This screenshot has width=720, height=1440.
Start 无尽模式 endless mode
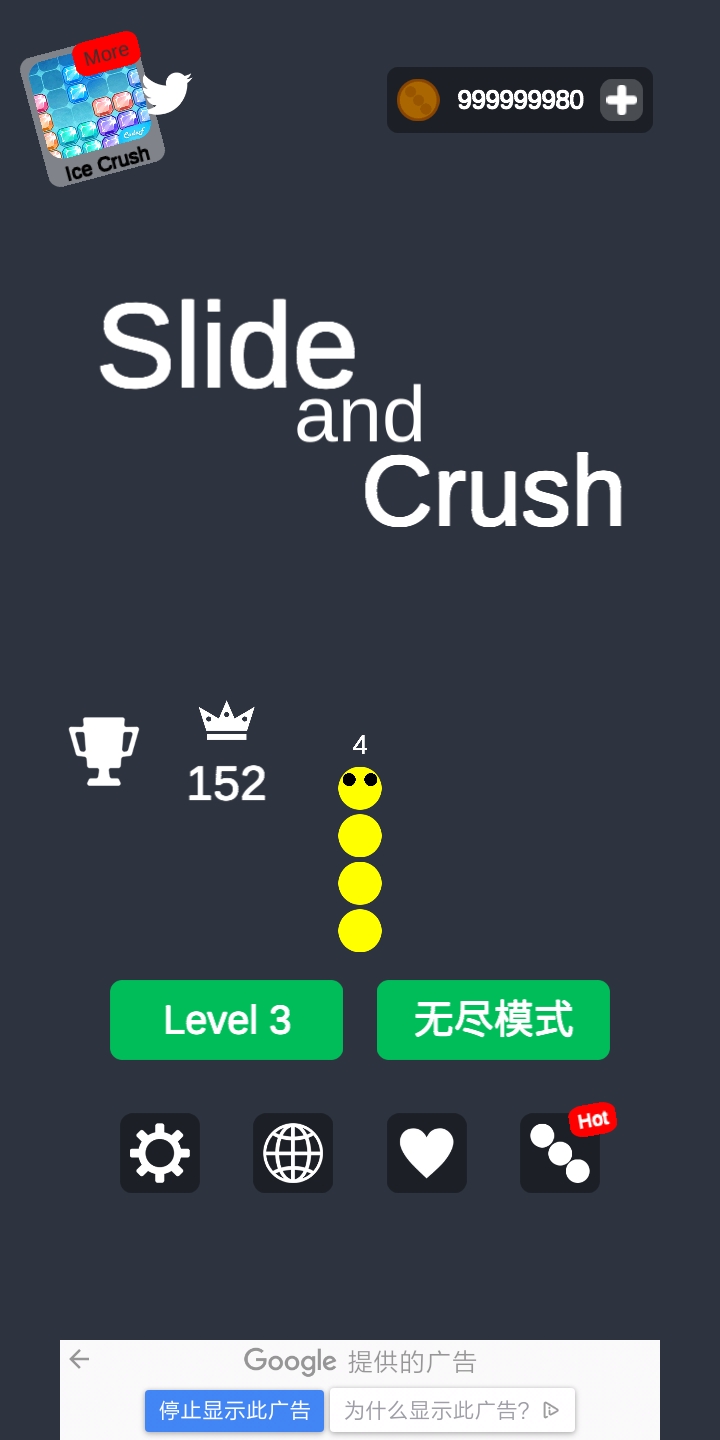click(x=493, y=1020)
